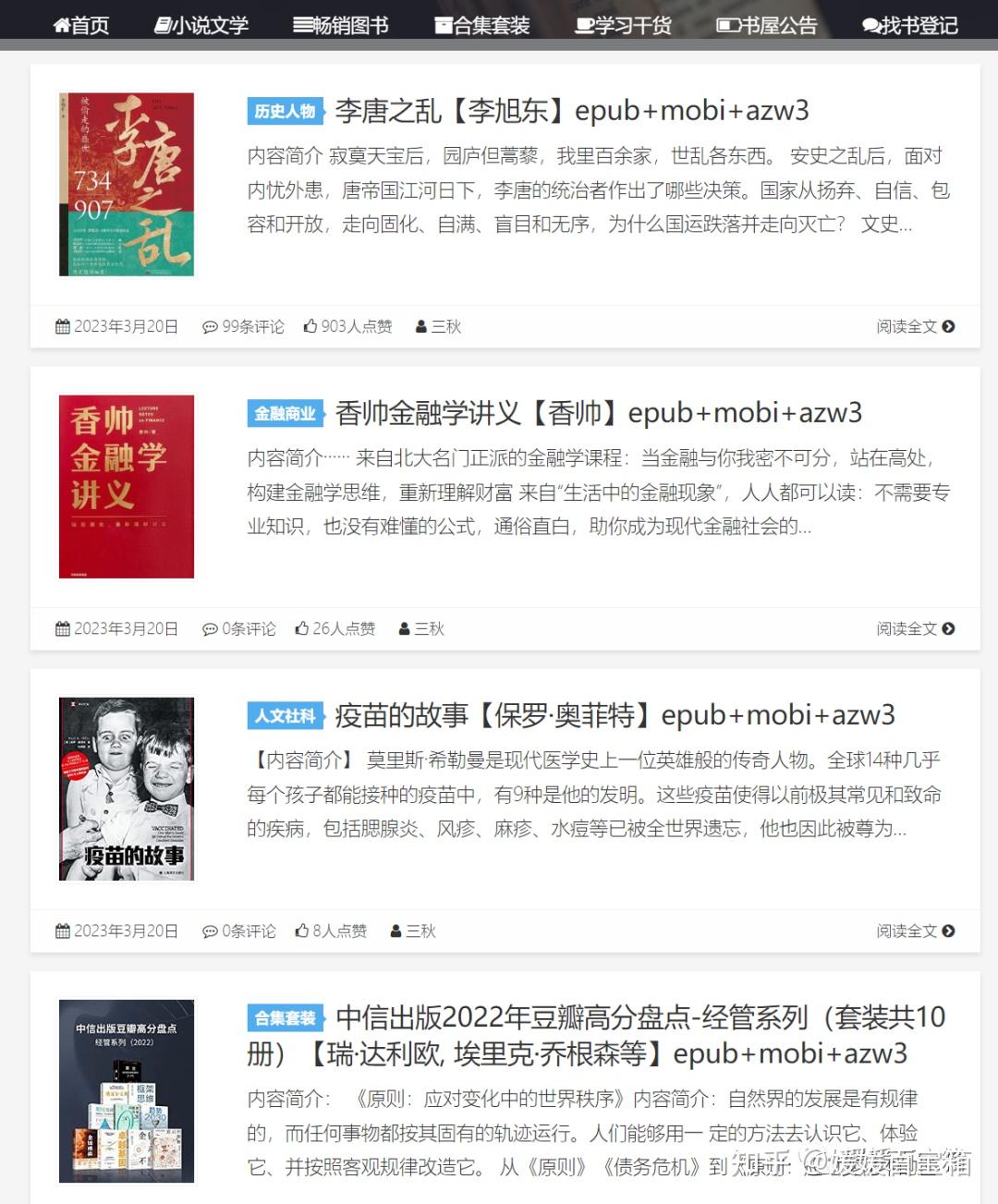Open 找书登记 from the navigation bar

pyautogui.click(x=910, y=25)
